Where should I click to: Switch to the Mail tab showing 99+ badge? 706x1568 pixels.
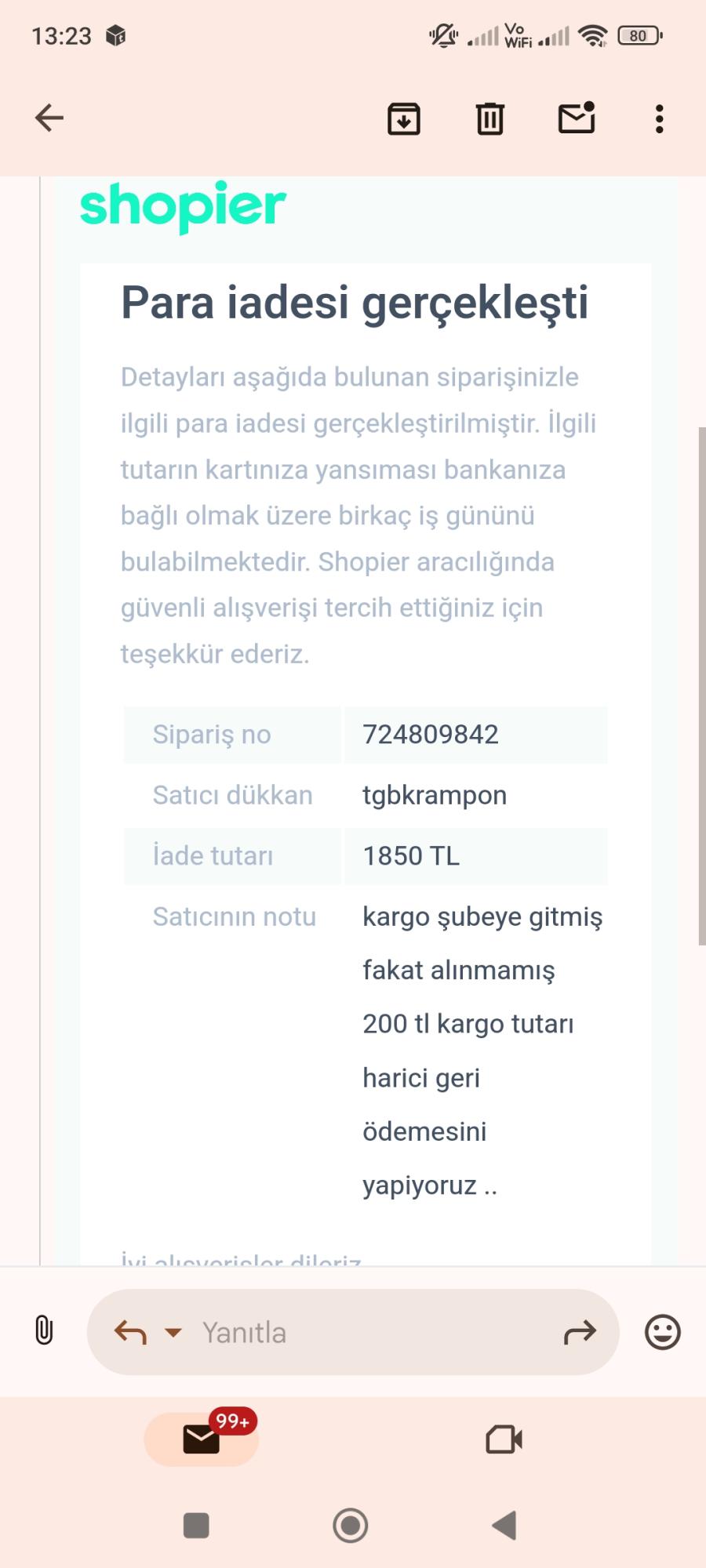[201, 1439]
